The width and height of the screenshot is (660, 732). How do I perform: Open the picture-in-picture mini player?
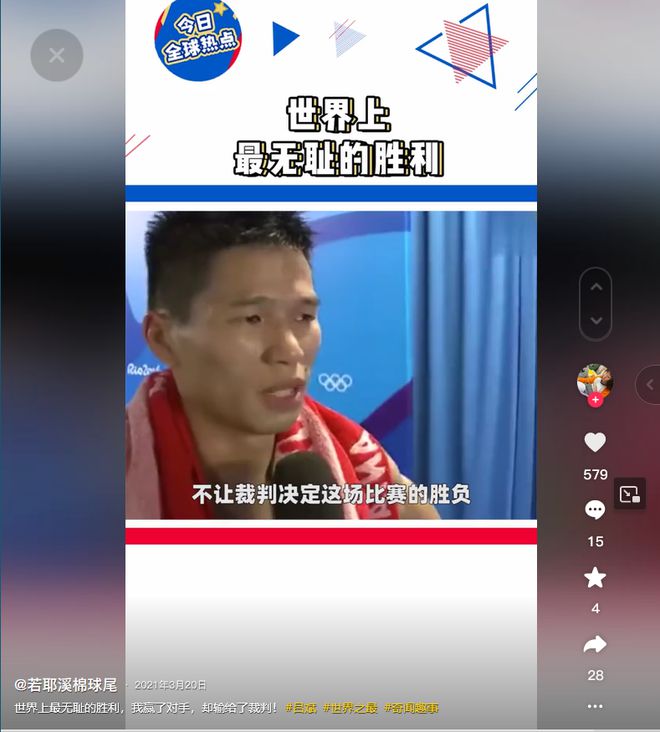pos(629,494)
